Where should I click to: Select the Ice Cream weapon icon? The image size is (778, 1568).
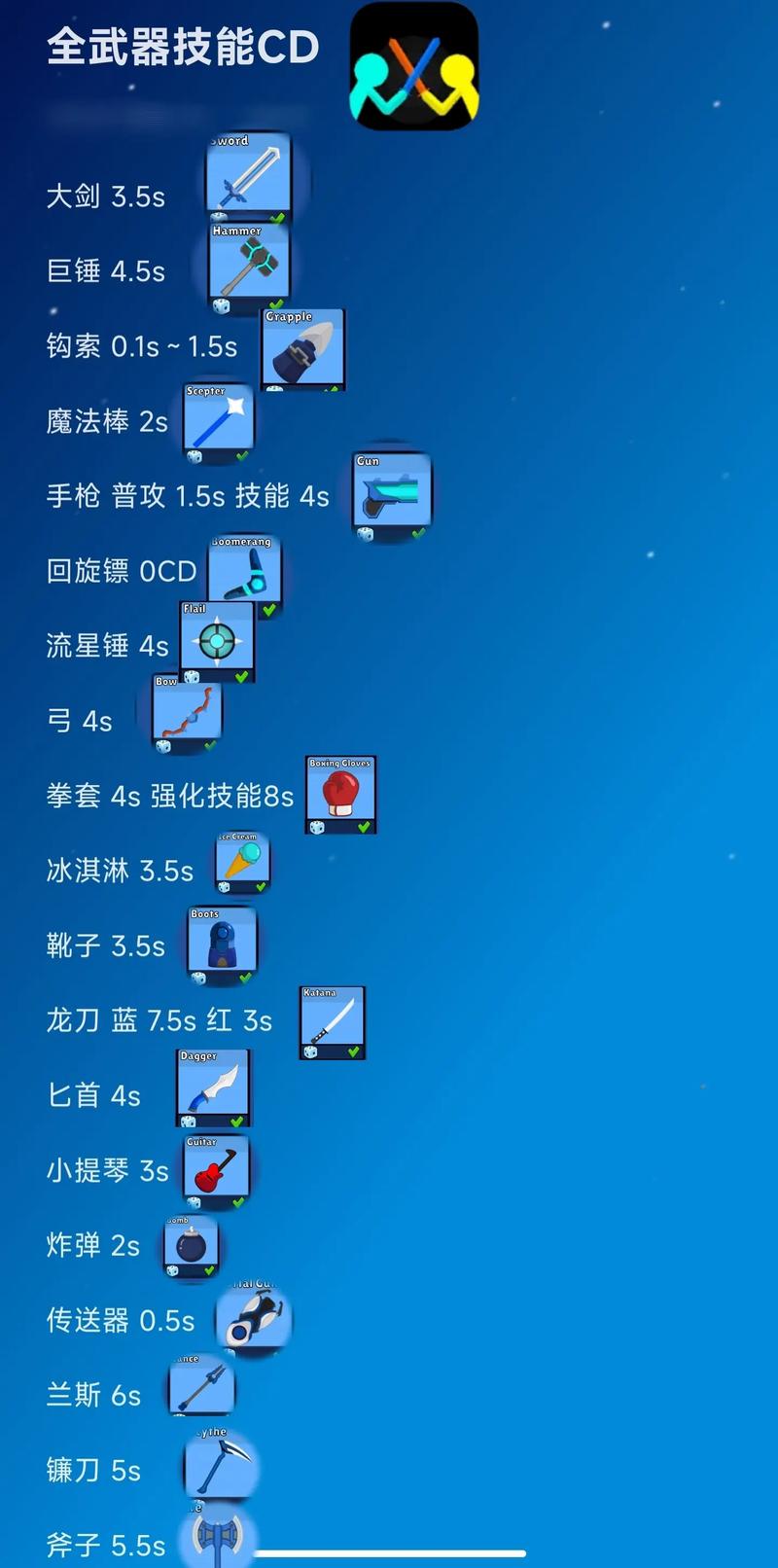[x=240, y=865]
